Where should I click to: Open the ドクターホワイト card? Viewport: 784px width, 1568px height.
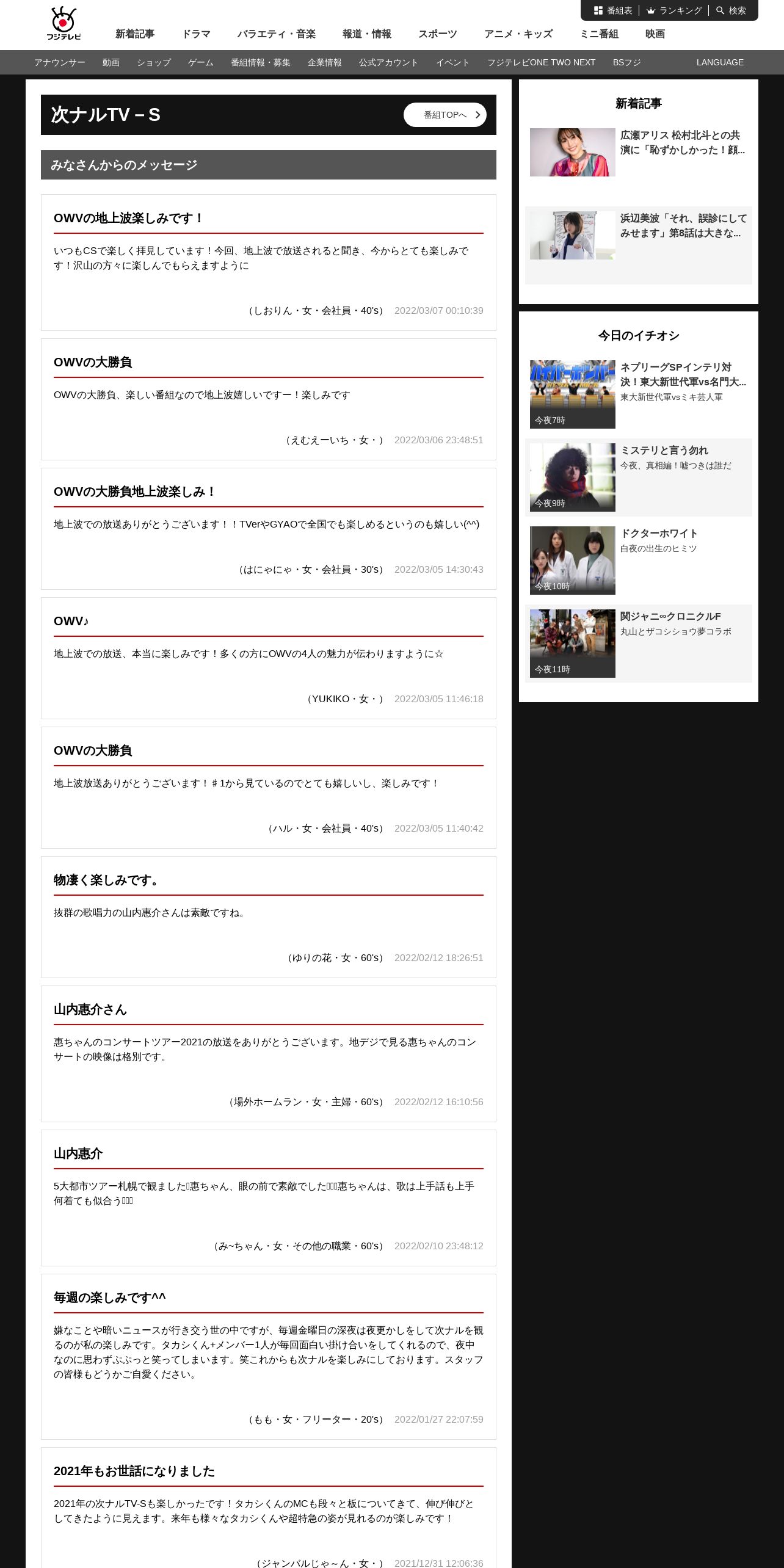coord(639,561)
